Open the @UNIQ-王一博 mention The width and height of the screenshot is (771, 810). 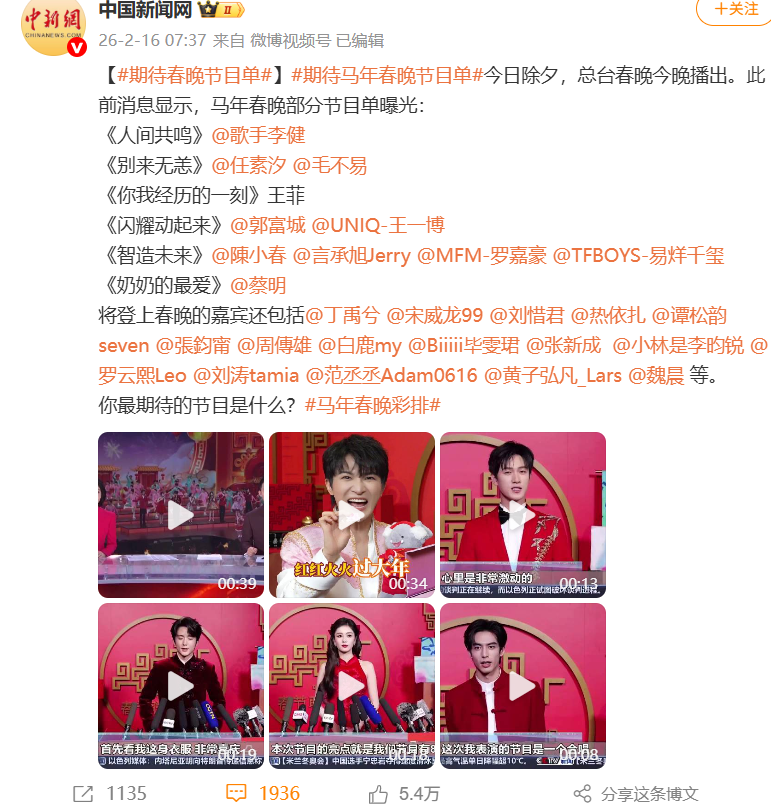tap(378, 225)
